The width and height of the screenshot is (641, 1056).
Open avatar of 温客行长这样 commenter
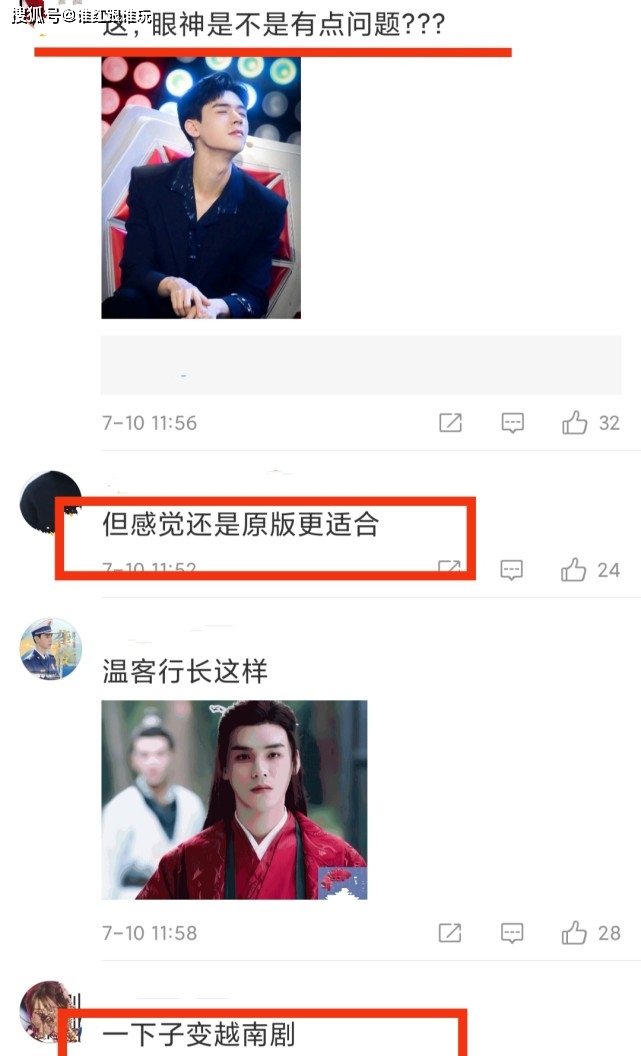pyautogui.click(x=50, y=648)
